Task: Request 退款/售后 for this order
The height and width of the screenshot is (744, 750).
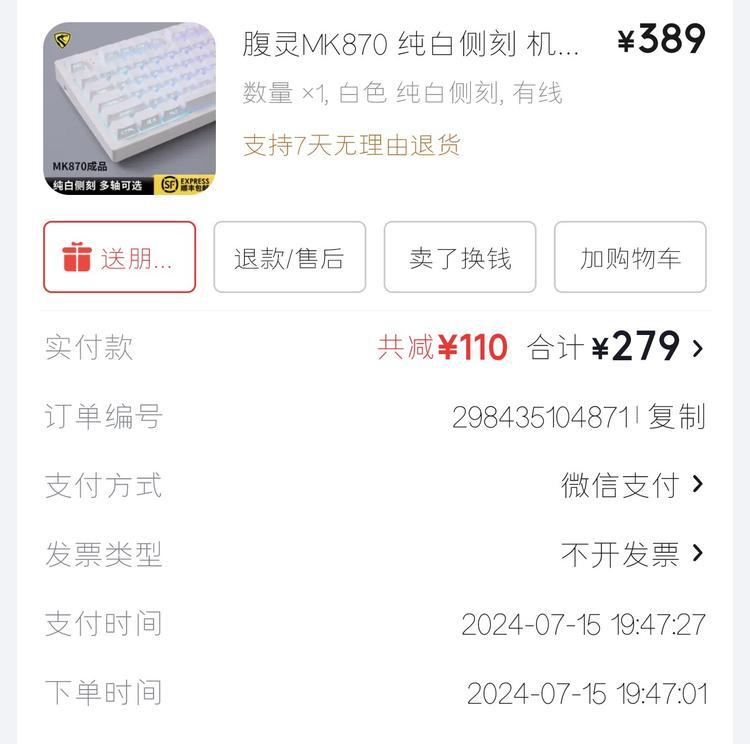Action: (289, 257)
